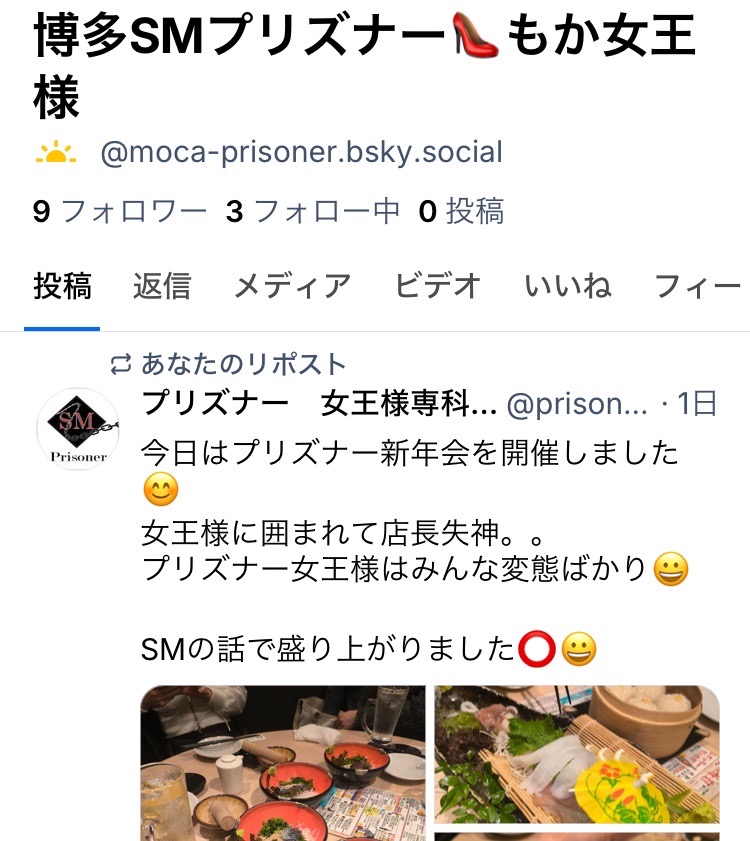The width and height of the screenshot is (750, 841).
Task: Switch to the いいね tab
Action: click(x=567, y=287)
